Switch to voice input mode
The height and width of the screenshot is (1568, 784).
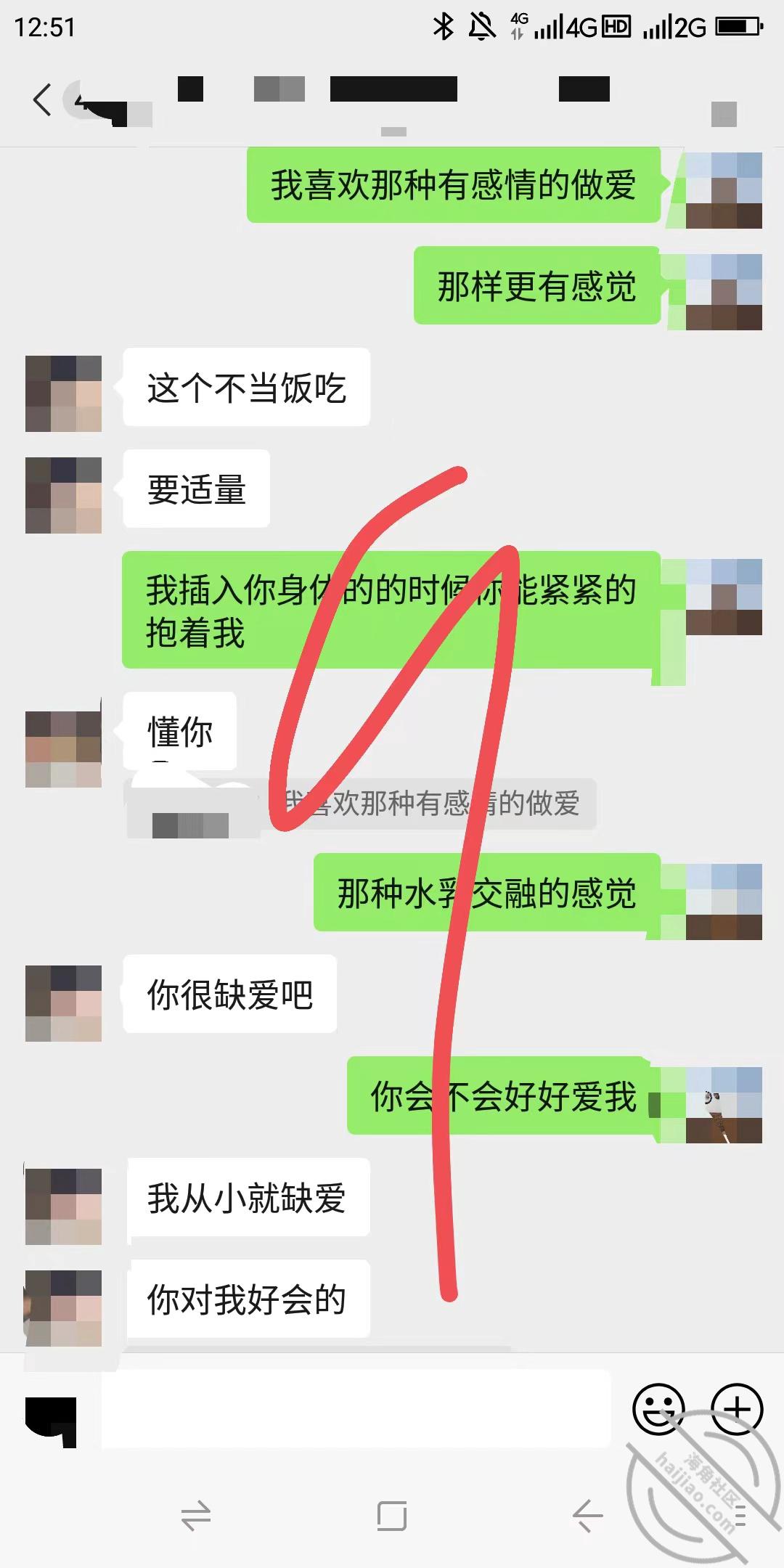[x=51, y=1423]
